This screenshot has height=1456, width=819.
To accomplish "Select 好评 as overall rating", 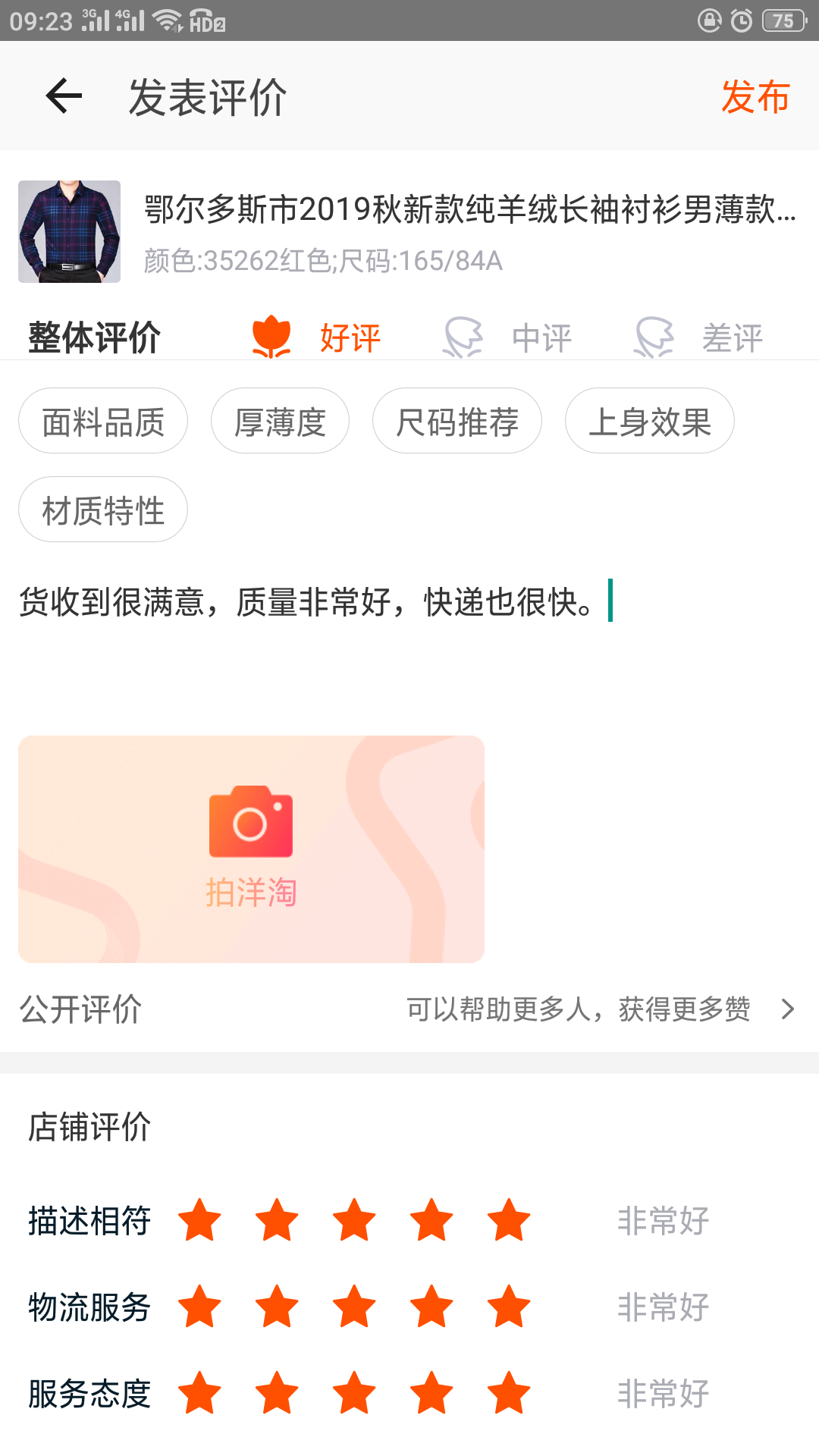I will 317,337.
